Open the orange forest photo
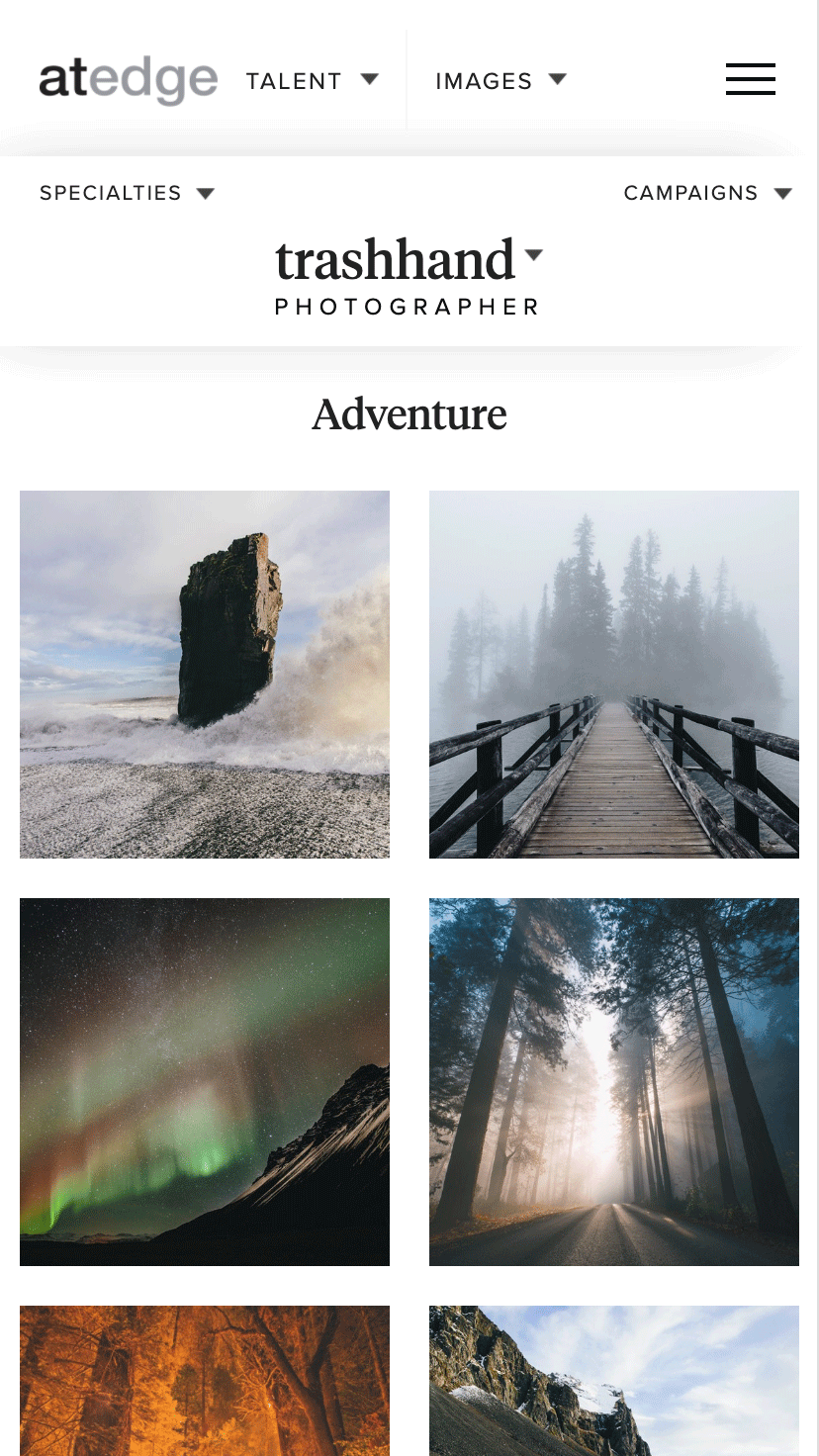 (x=205, y=1380)
